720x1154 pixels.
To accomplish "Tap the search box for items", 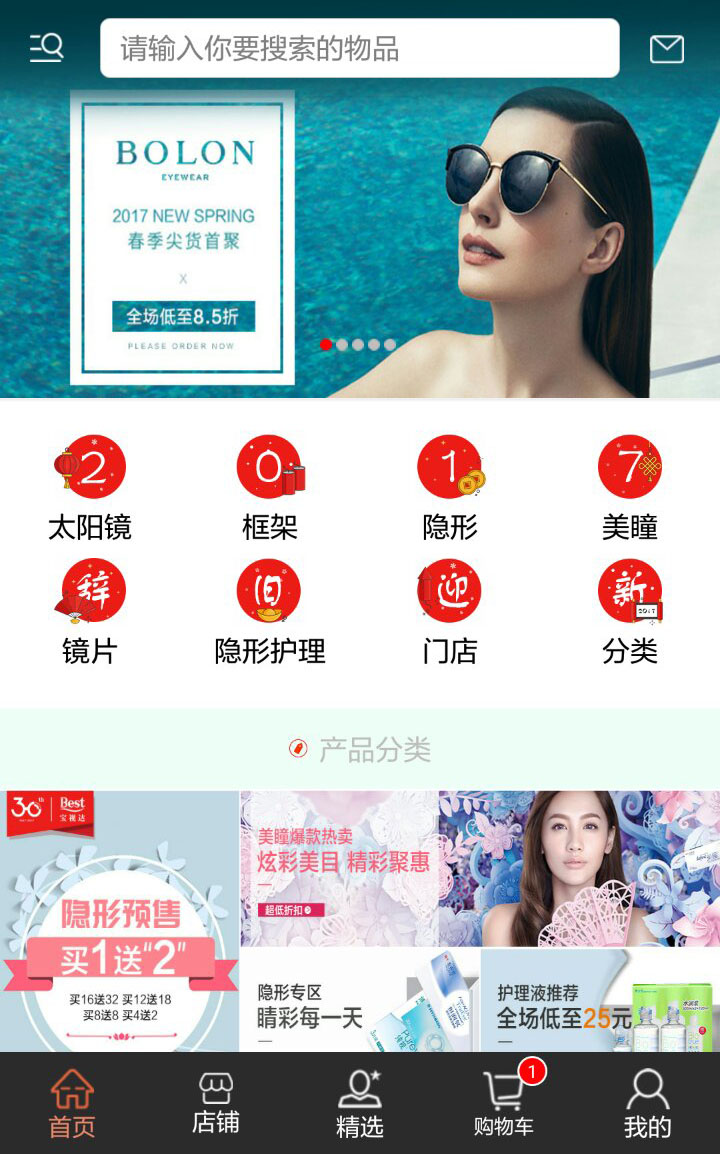I will (360, 48).
